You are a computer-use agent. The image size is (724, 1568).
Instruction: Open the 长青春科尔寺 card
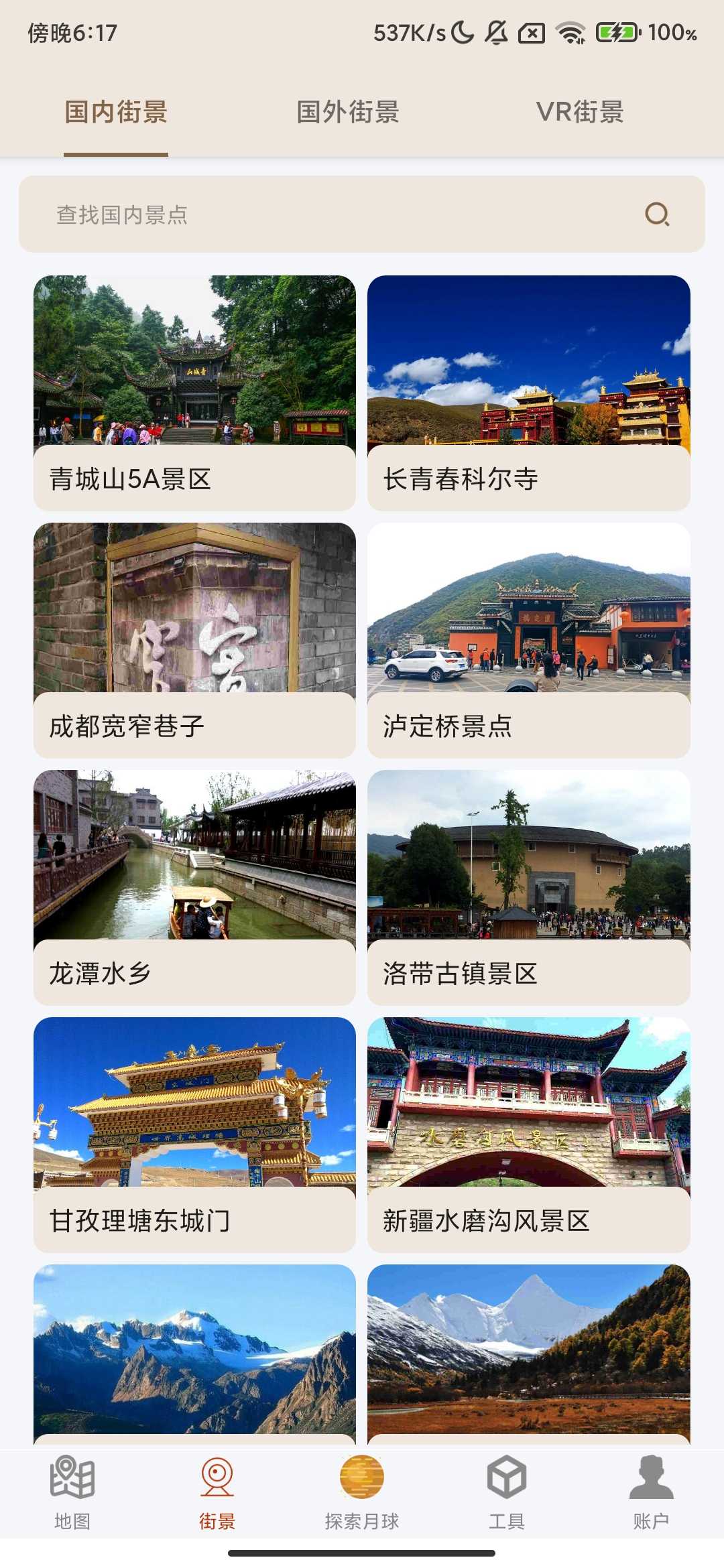coord(528,392)
